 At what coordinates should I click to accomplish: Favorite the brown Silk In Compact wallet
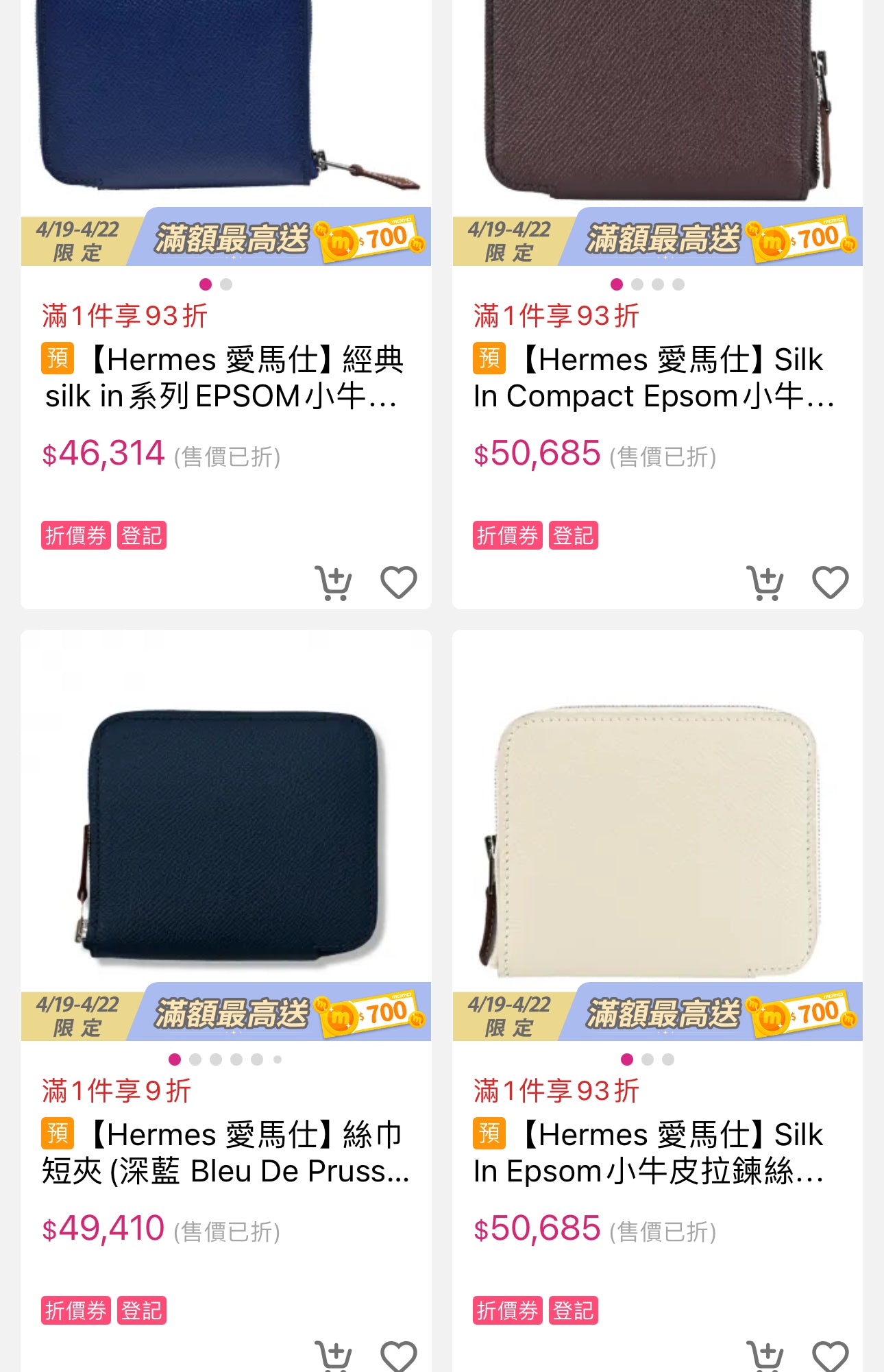[x=829, y=581]
